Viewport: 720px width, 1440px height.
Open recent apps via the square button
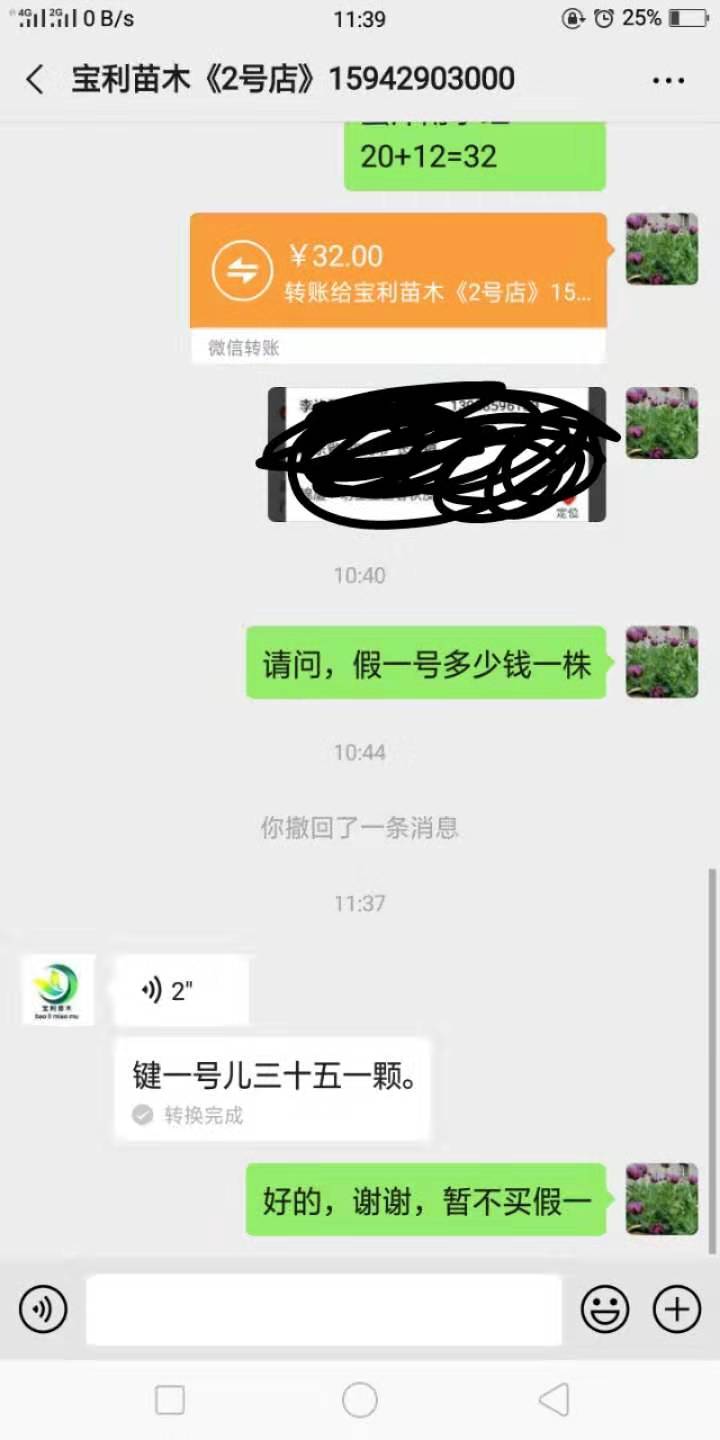coord(170,1400)
